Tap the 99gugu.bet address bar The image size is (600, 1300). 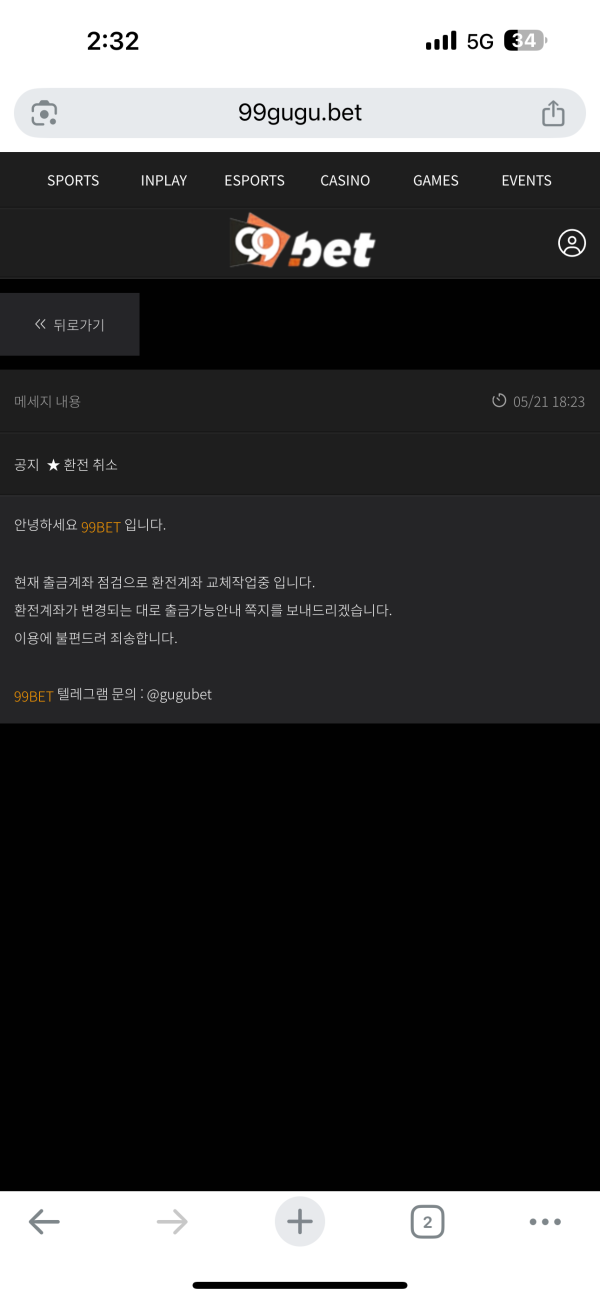click(300, 113)
